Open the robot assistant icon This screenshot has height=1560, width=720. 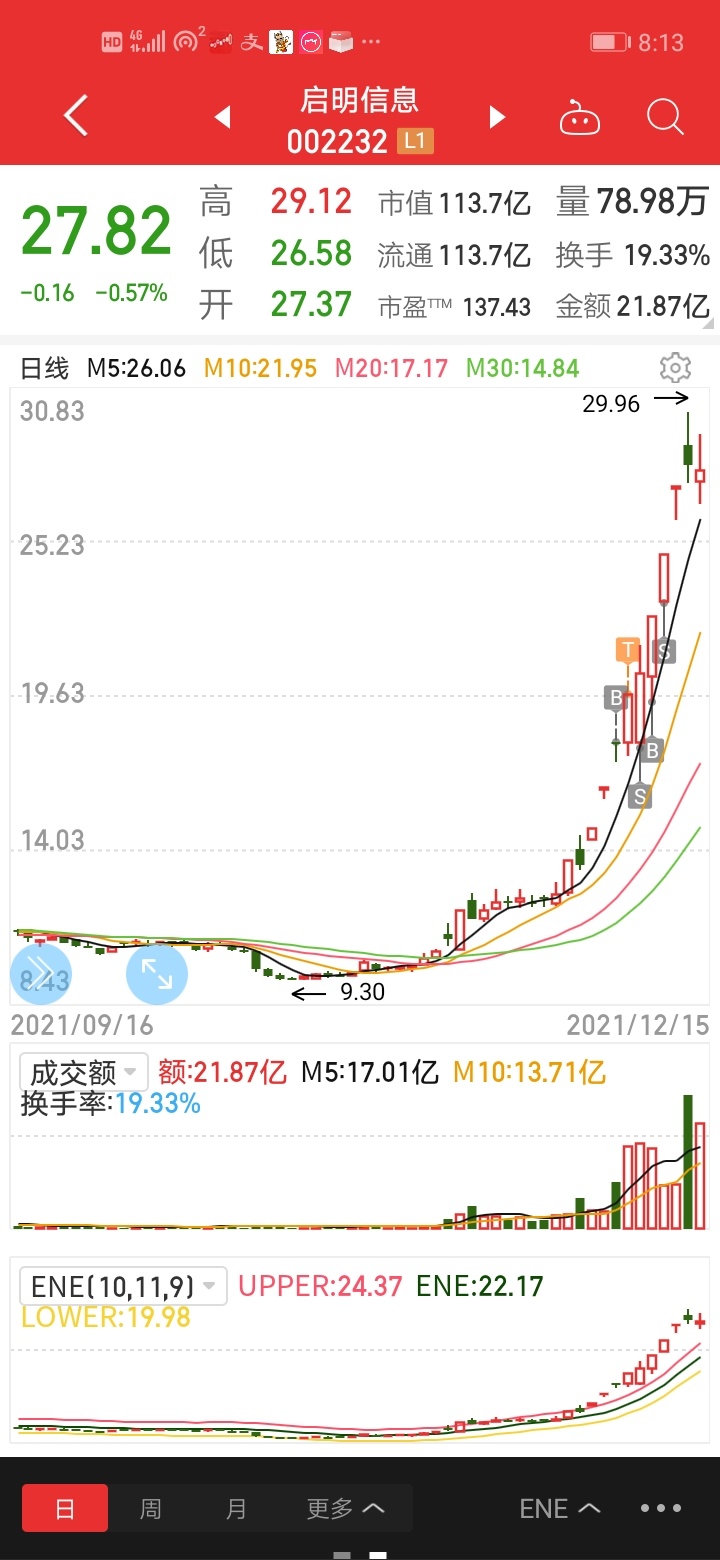point(579,118)
